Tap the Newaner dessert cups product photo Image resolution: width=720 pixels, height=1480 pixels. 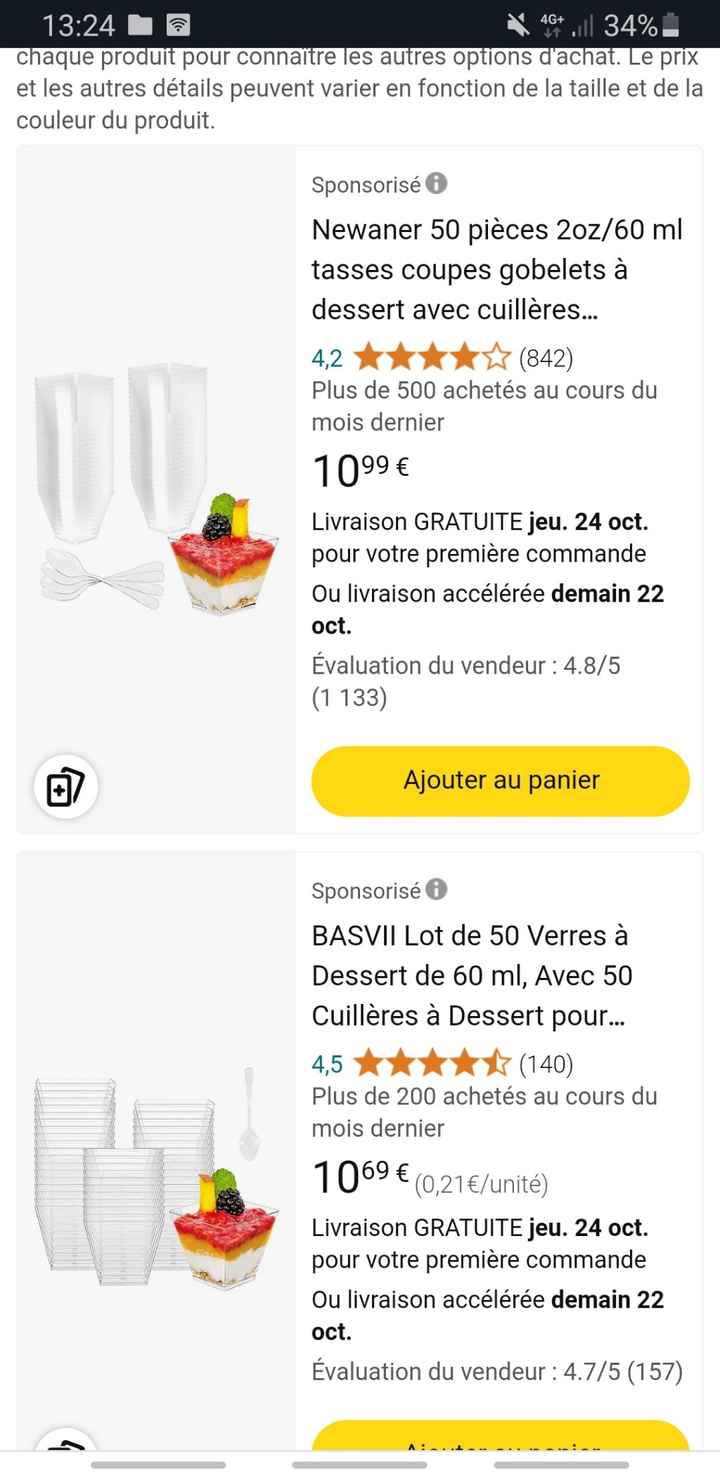pos(155,490)
